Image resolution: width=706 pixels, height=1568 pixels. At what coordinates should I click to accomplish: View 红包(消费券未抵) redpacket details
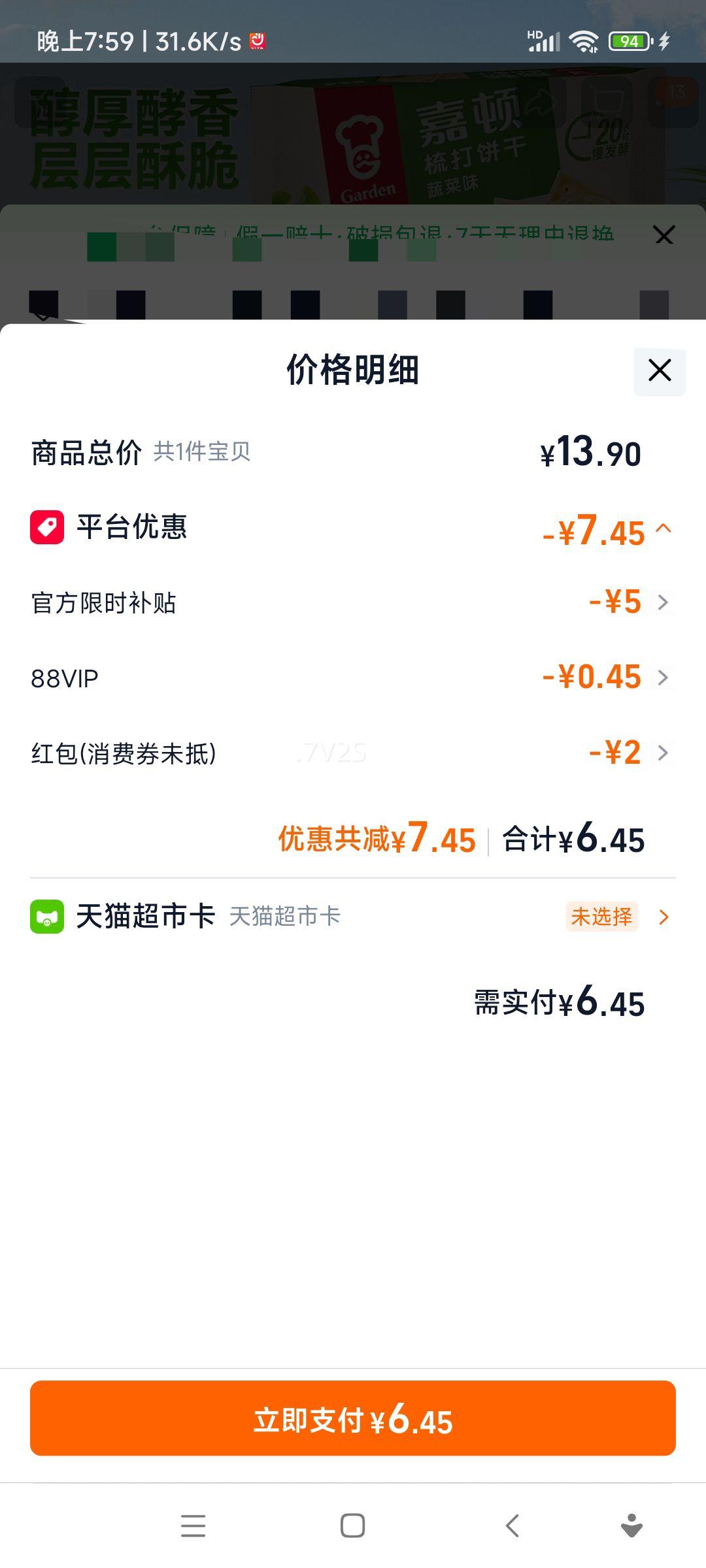663,753
